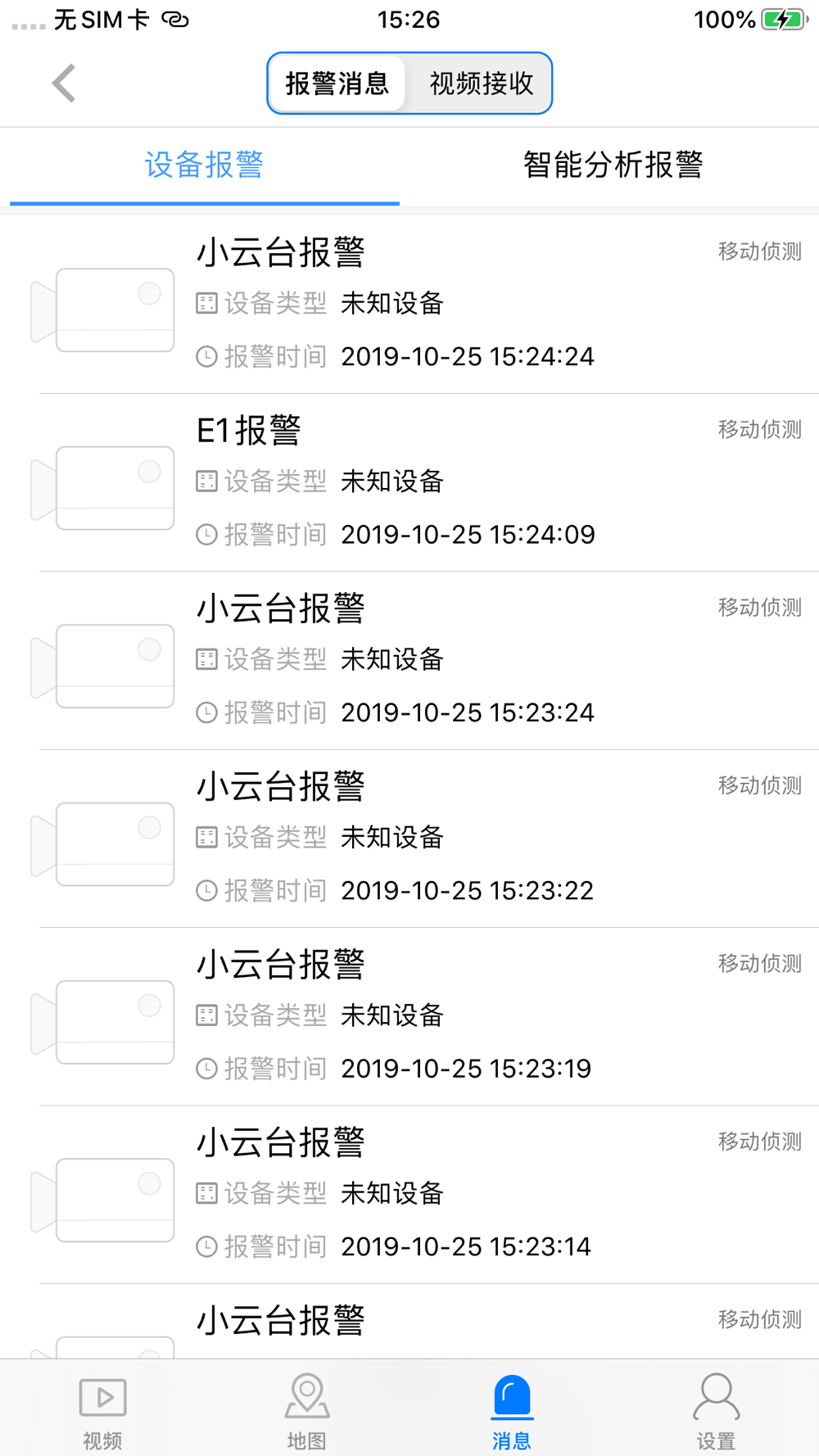Open the E1报警 alarm from 15:24:09
The height and width of the screenshot is (1456, 819).
[409, 483]
